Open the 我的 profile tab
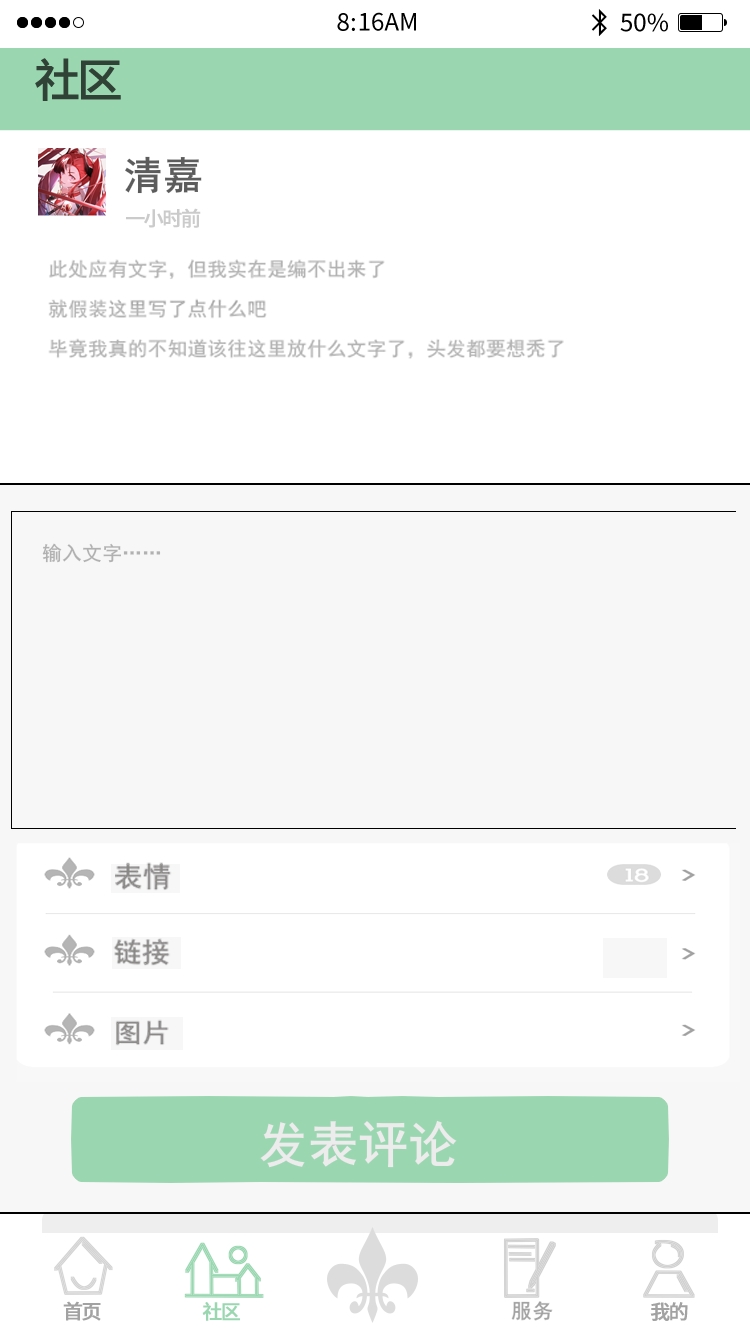The width and height of the screenshot is (750, 1334). click(669, 1281)
